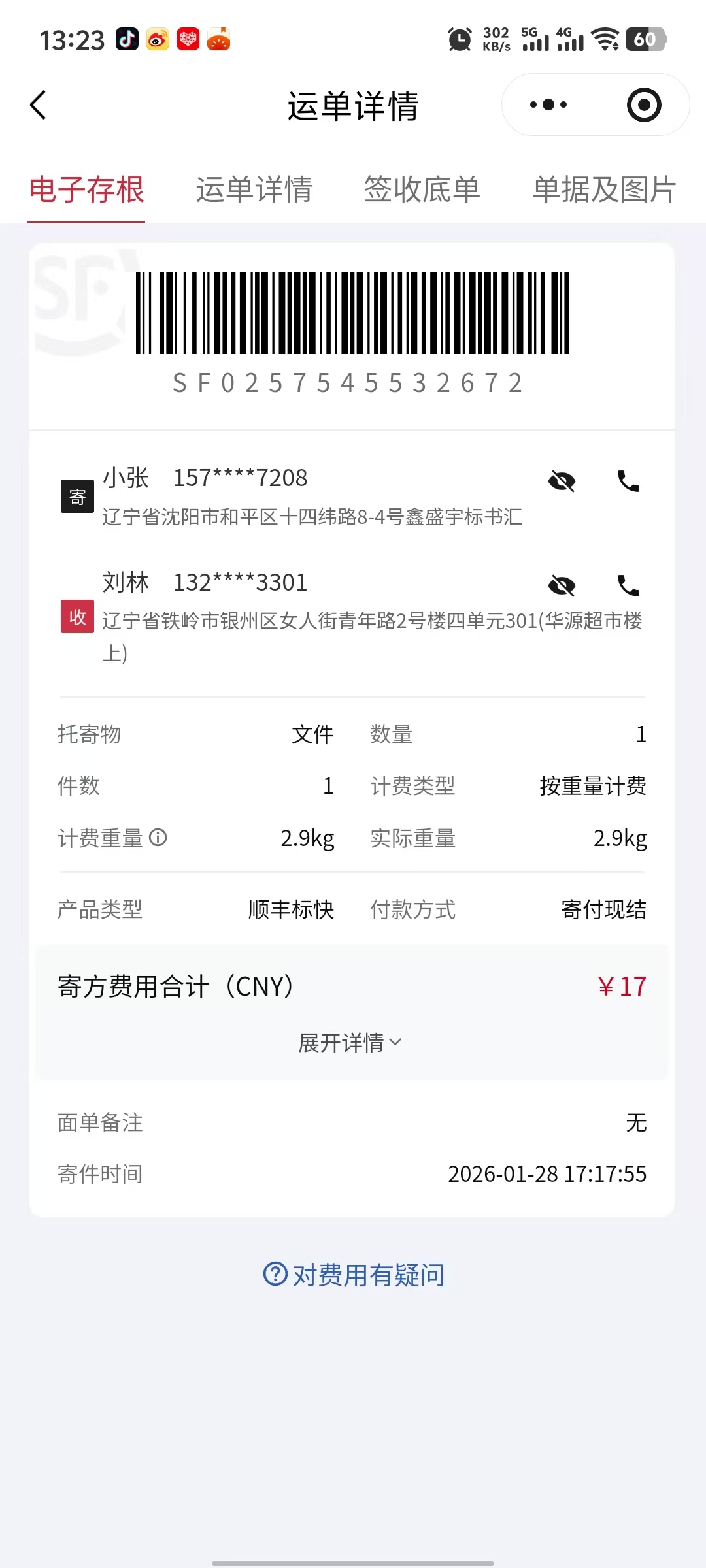Show recipient 刘林's full phone number
This screenshot has width=706, height=1568.
click(562, 585)
